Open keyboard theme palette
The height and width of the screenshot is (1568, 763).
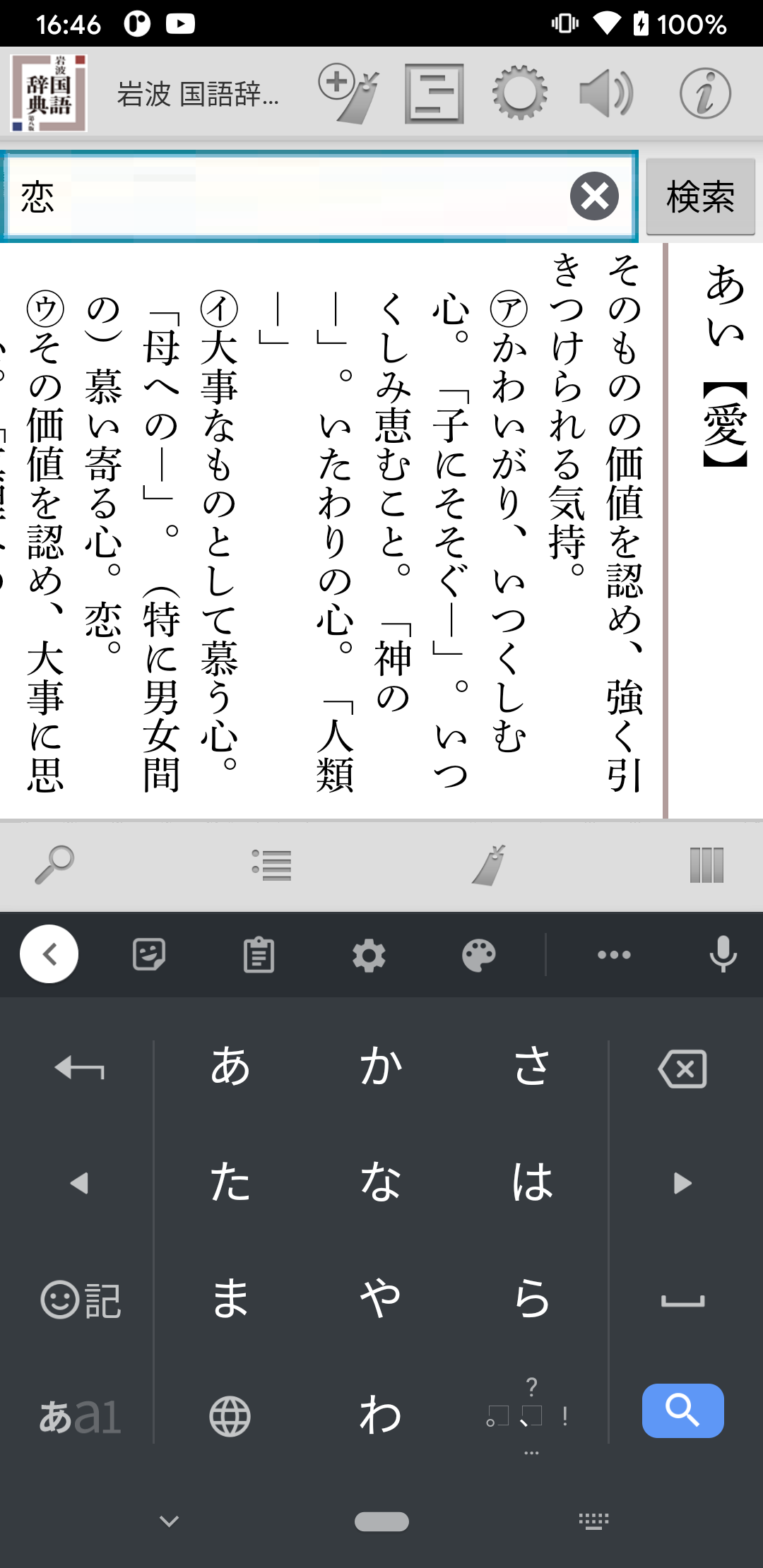pyautogui.click(x=479, y=955)
